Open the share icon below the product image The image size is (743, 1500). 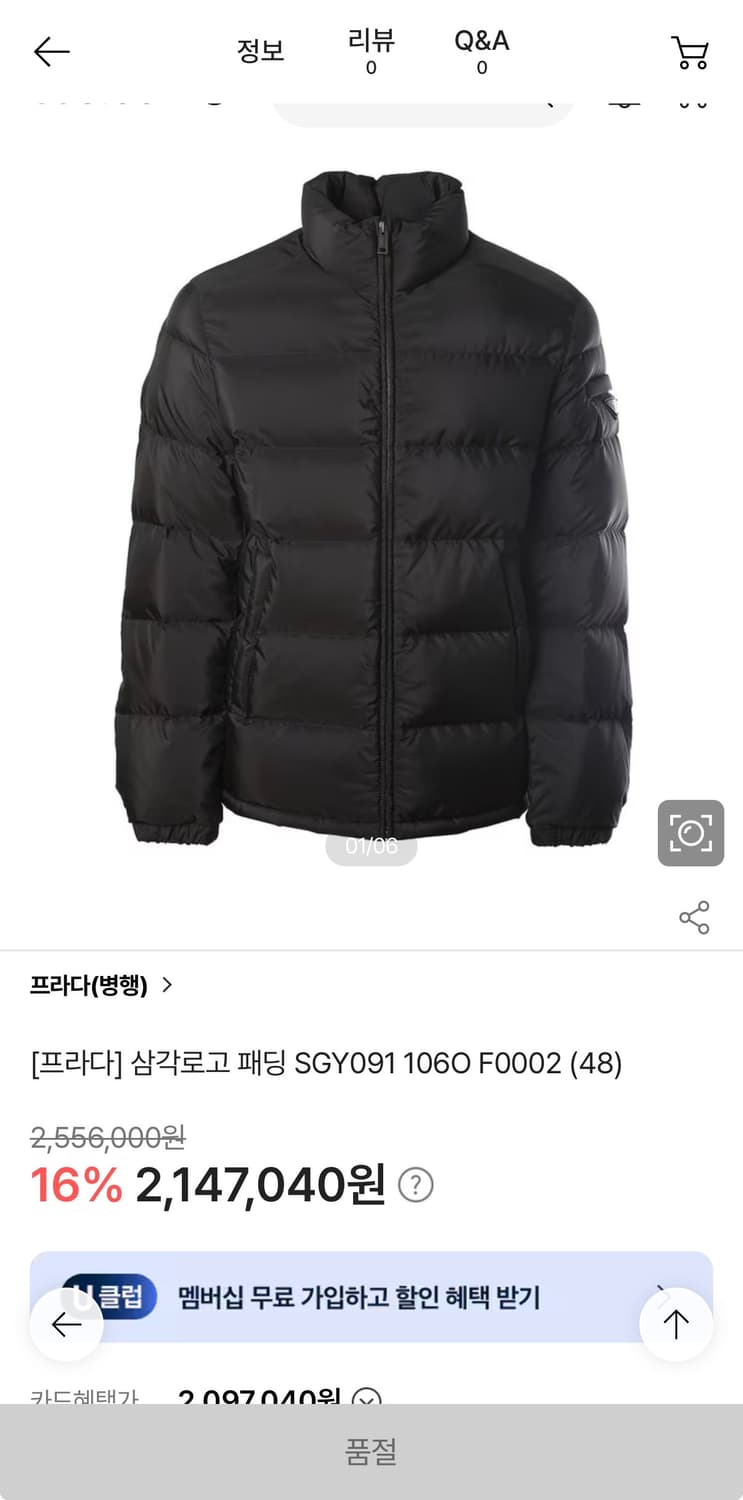tap(693, 917)
